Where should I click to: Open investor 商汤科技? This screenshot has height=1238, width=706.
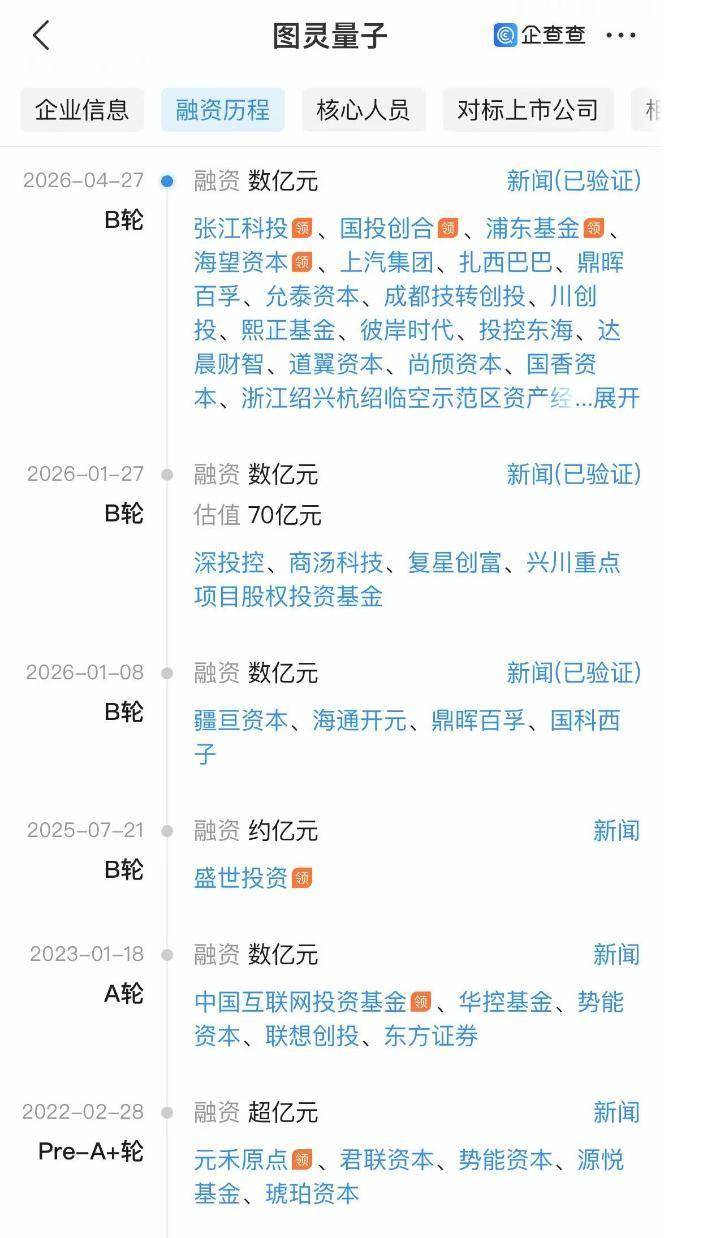(x=335, y=562)
